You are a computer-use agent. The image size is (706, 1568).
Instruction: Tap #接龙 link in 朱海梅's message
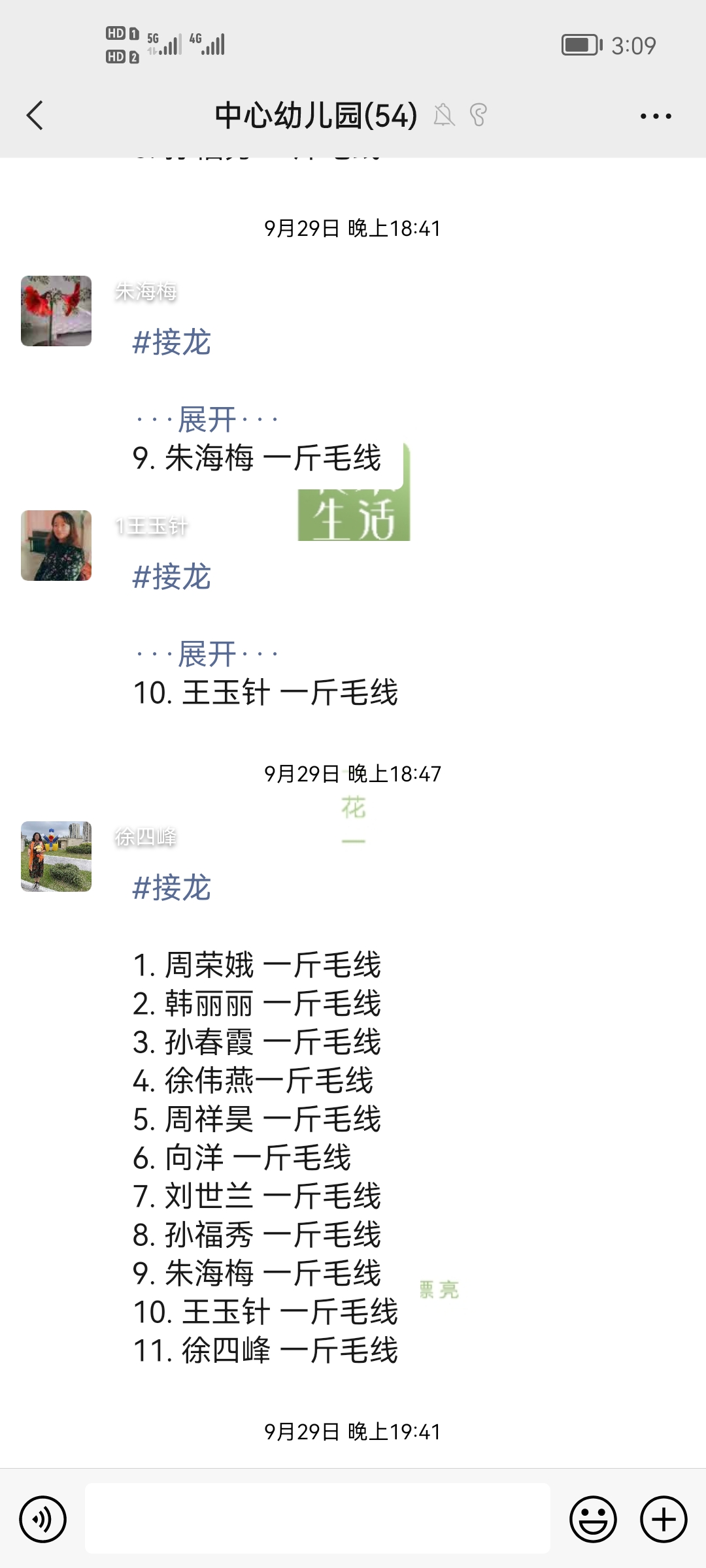click(172, 342)
